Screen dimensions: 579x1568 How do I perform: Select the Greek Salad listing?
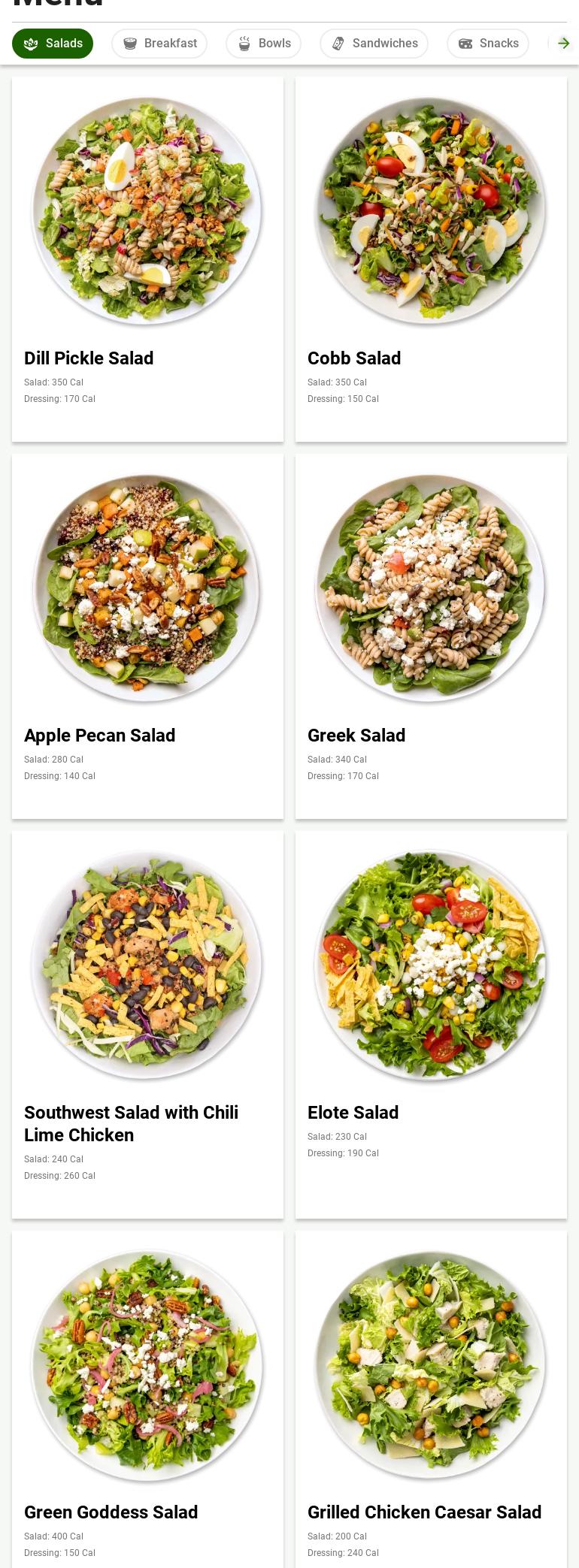(x=356, y=736)
